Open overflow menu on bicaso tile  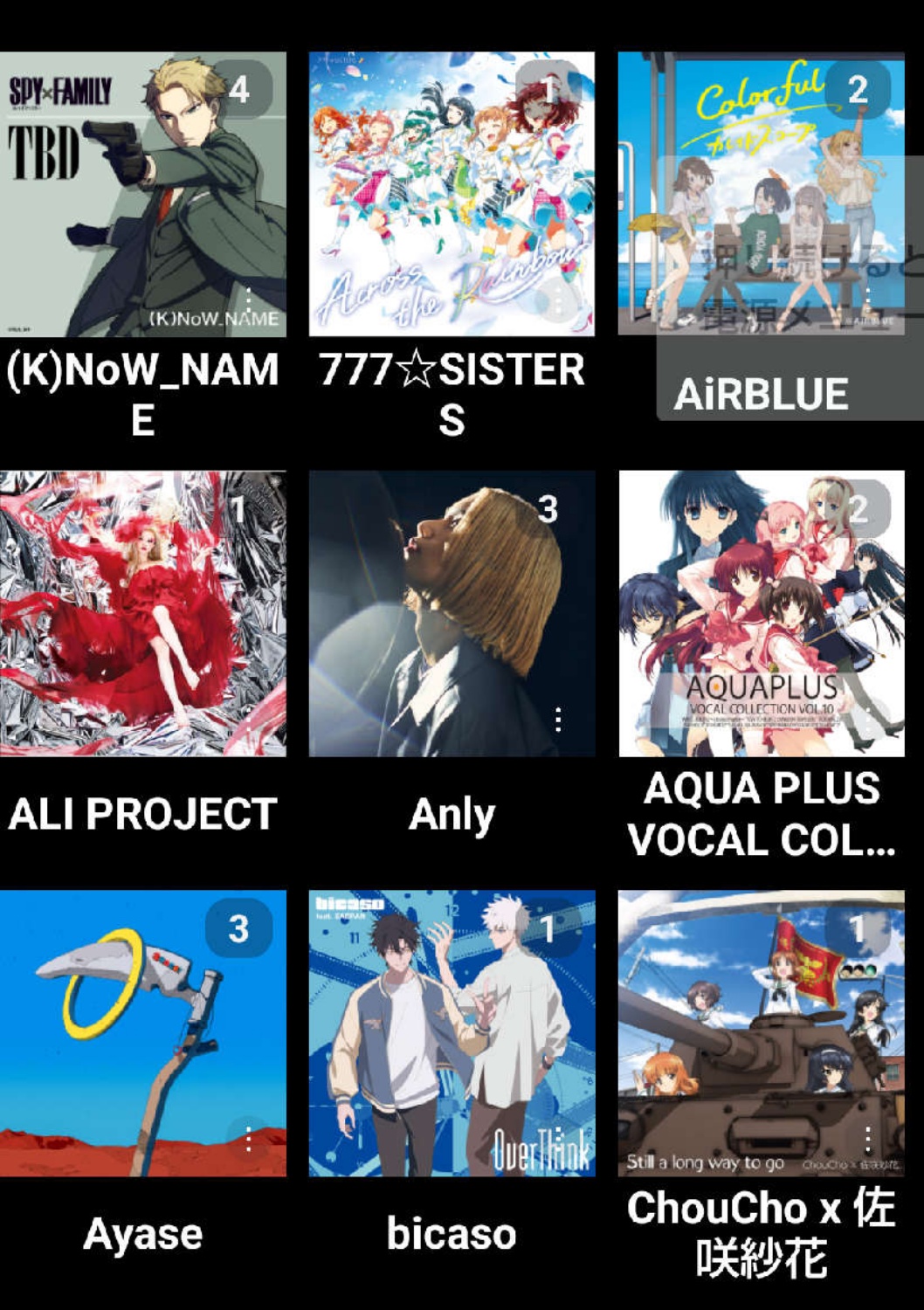558,1139
